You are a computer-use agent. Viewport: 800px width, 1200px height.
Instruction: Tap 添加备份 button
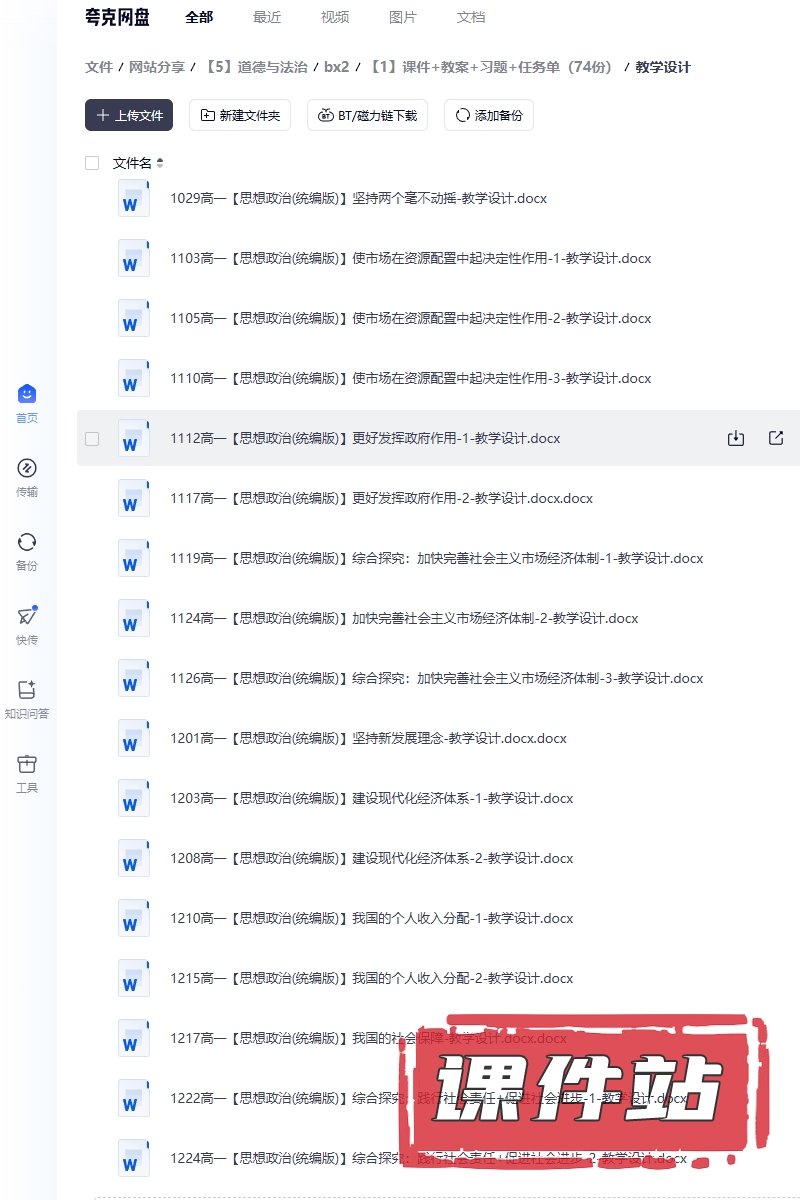click(x=488, y=115)
